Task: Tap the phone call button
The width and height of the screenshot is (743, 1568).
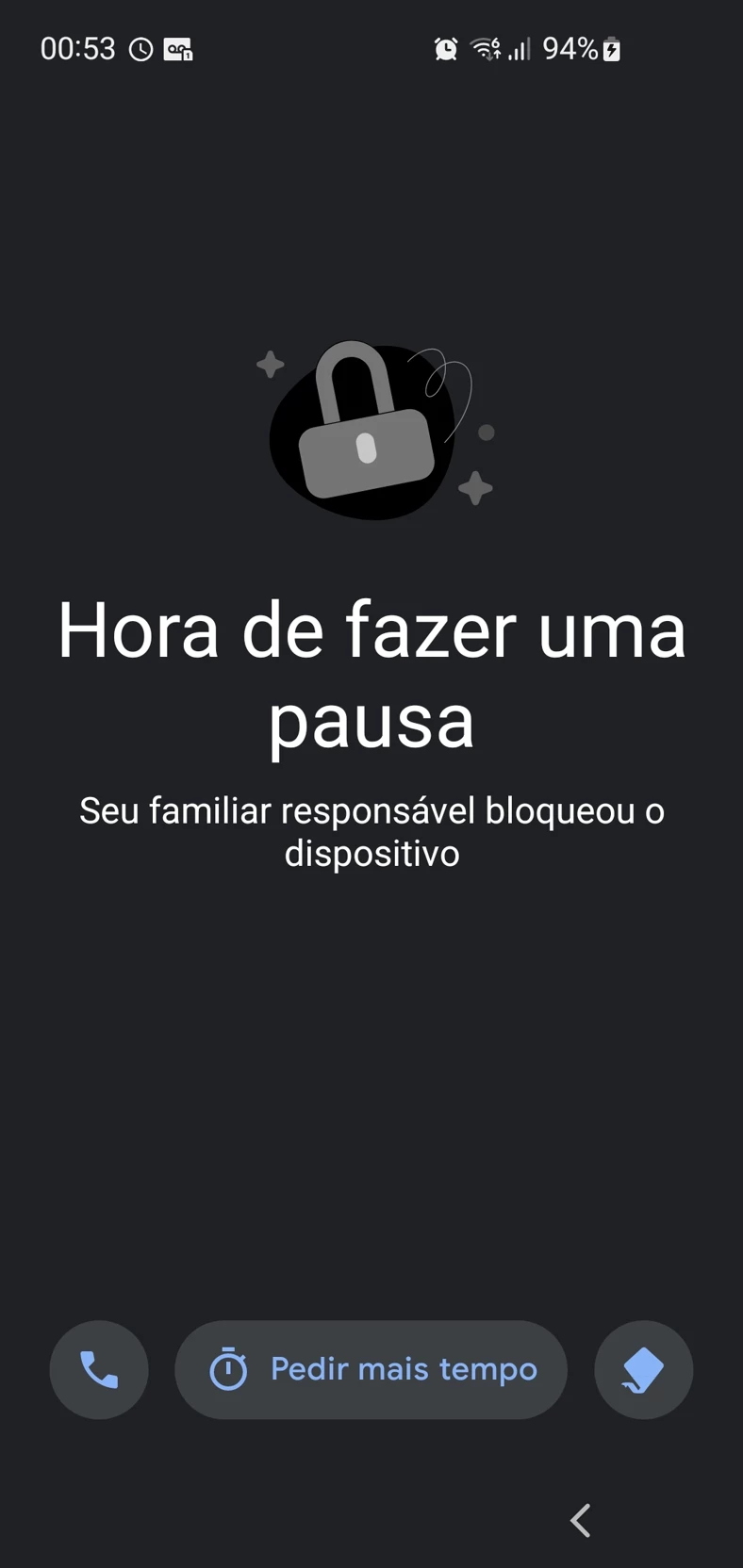Action: (x=99, y=1369)
